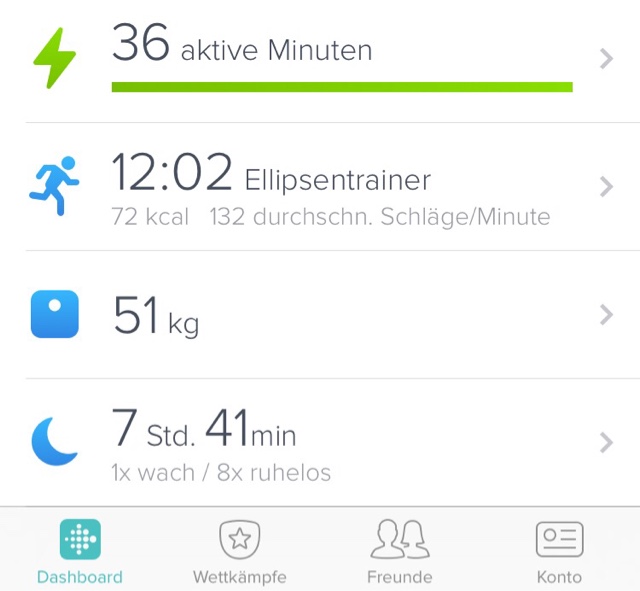Select the Freunde tab
640x591 pixels.
point(400,550)
